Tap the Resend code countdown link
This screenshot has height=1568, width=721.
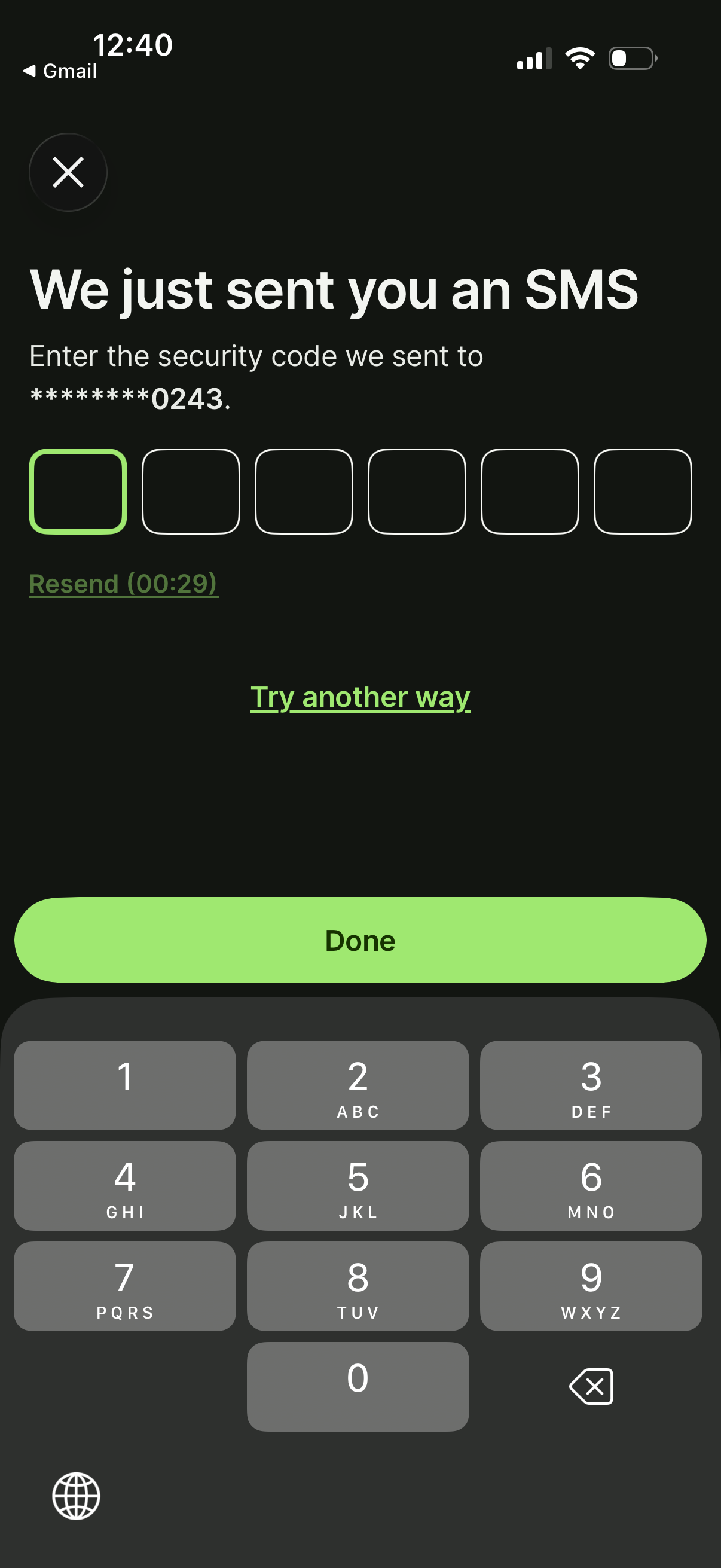(124, 583)
